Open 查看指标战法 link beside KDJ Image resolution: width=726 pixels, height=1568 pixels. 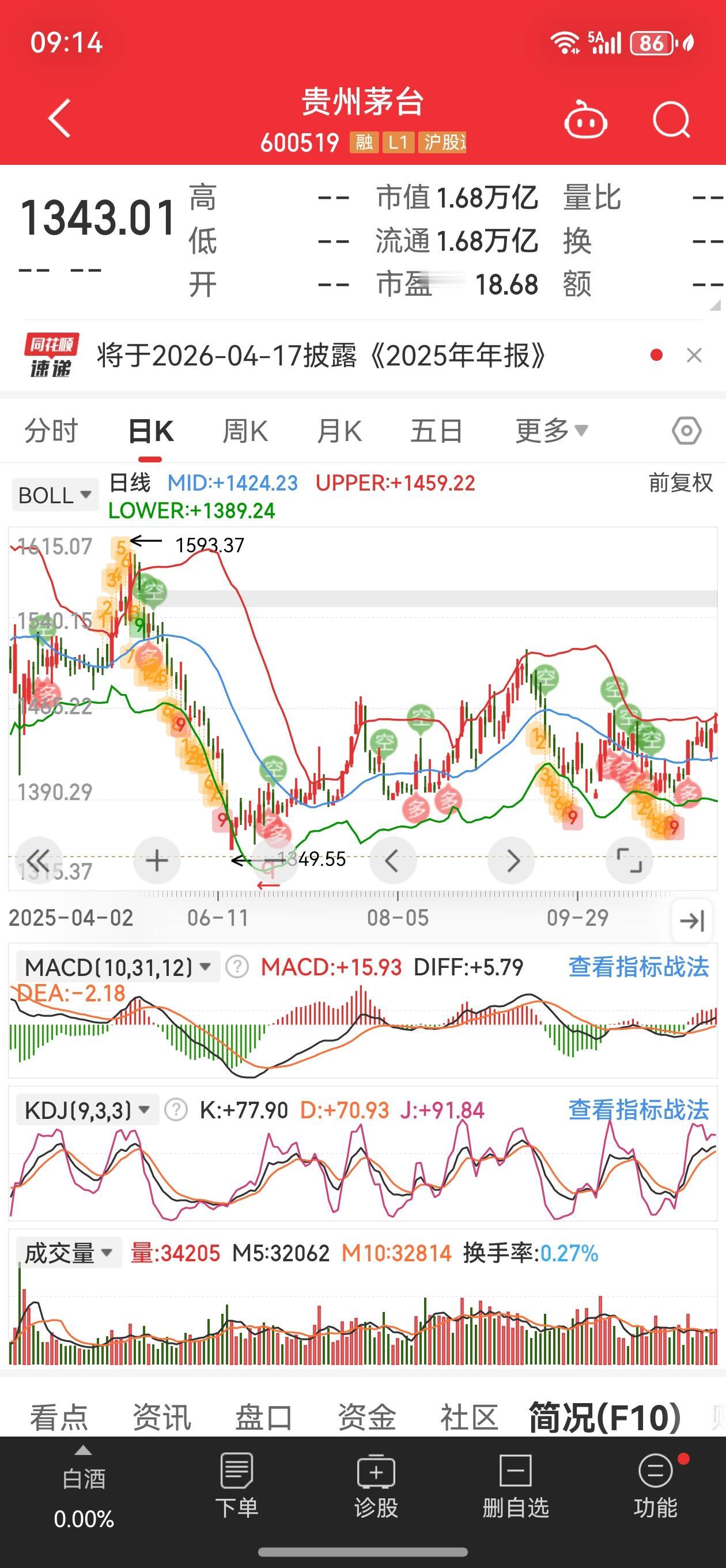638,1110
